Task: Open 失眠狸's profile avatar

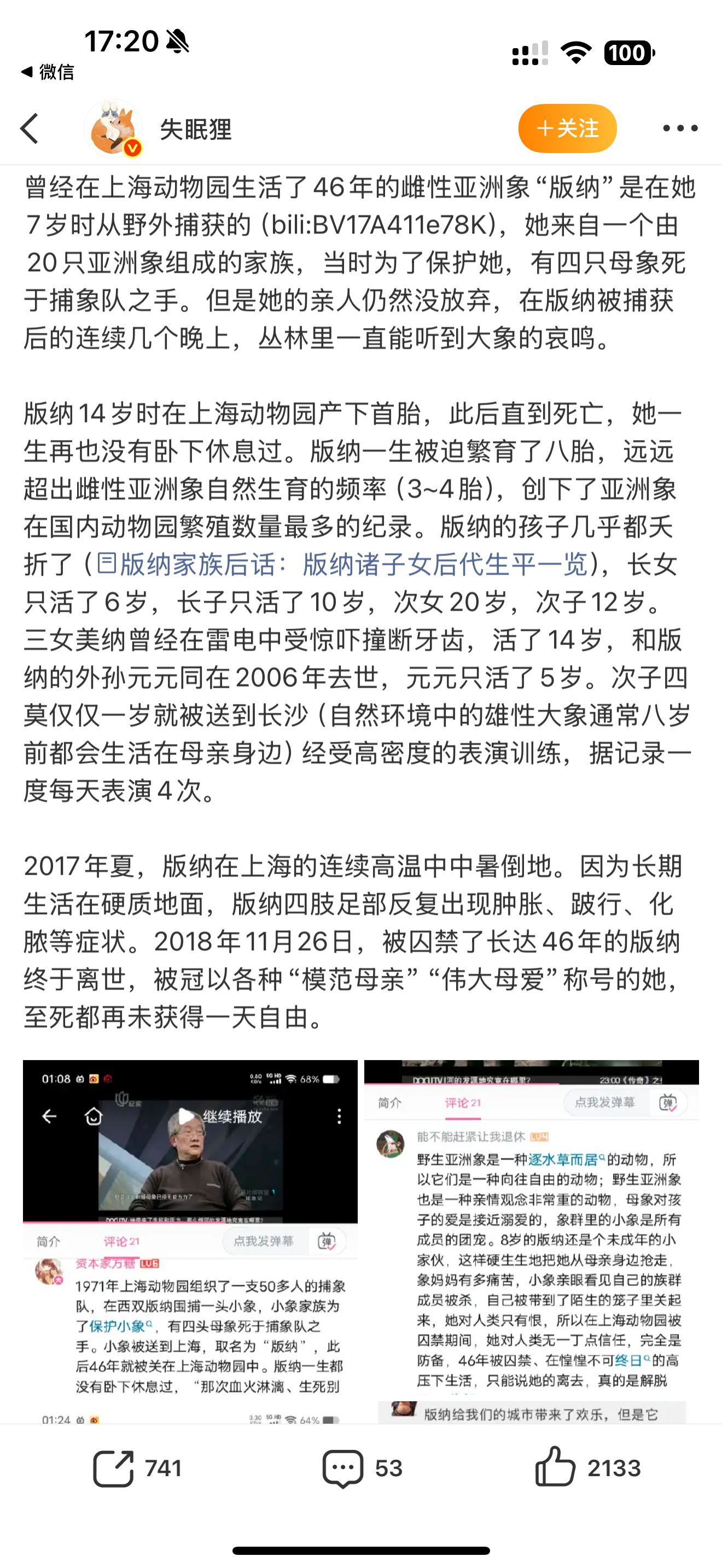Action: (x=114, y=128)
